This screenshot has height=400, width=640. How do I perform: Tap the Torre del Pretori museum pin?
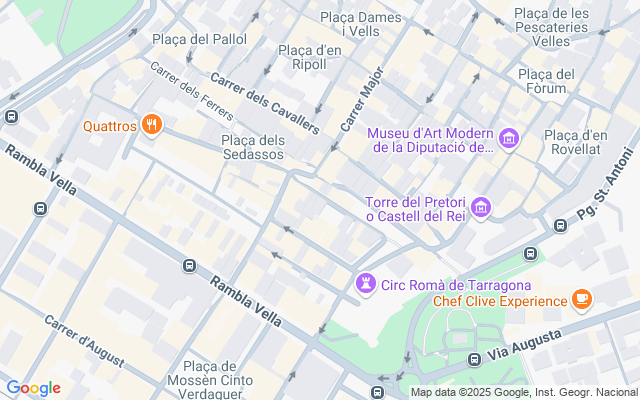(x=481, y=207)
